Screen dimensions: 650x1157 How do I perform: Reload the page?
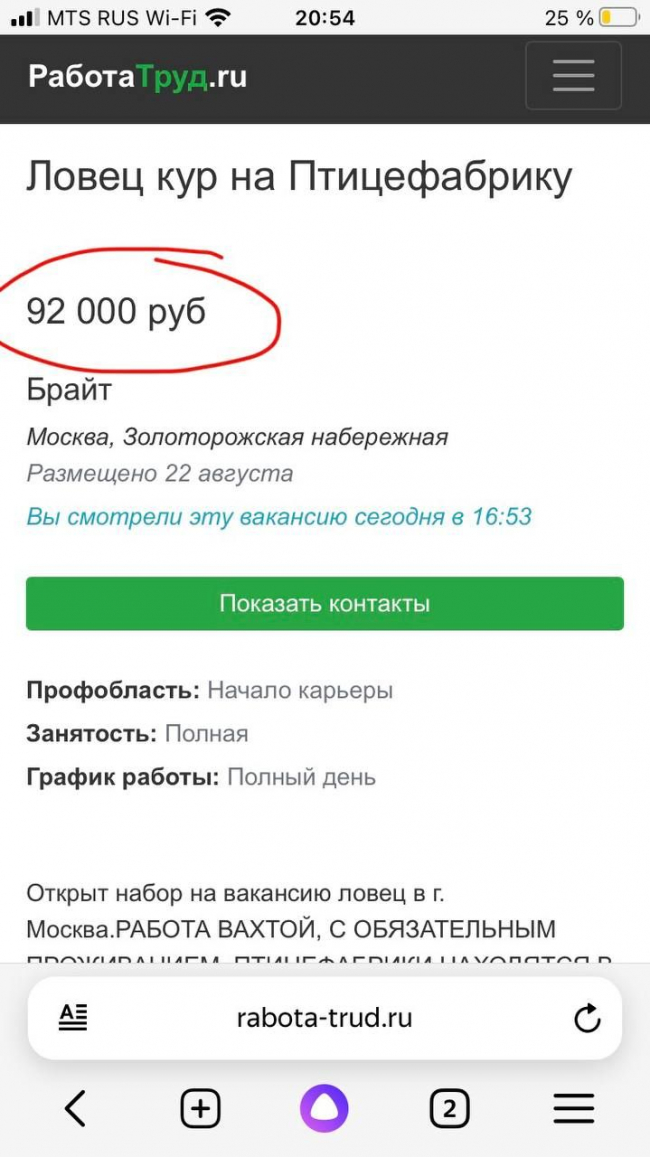(587, 1018)
